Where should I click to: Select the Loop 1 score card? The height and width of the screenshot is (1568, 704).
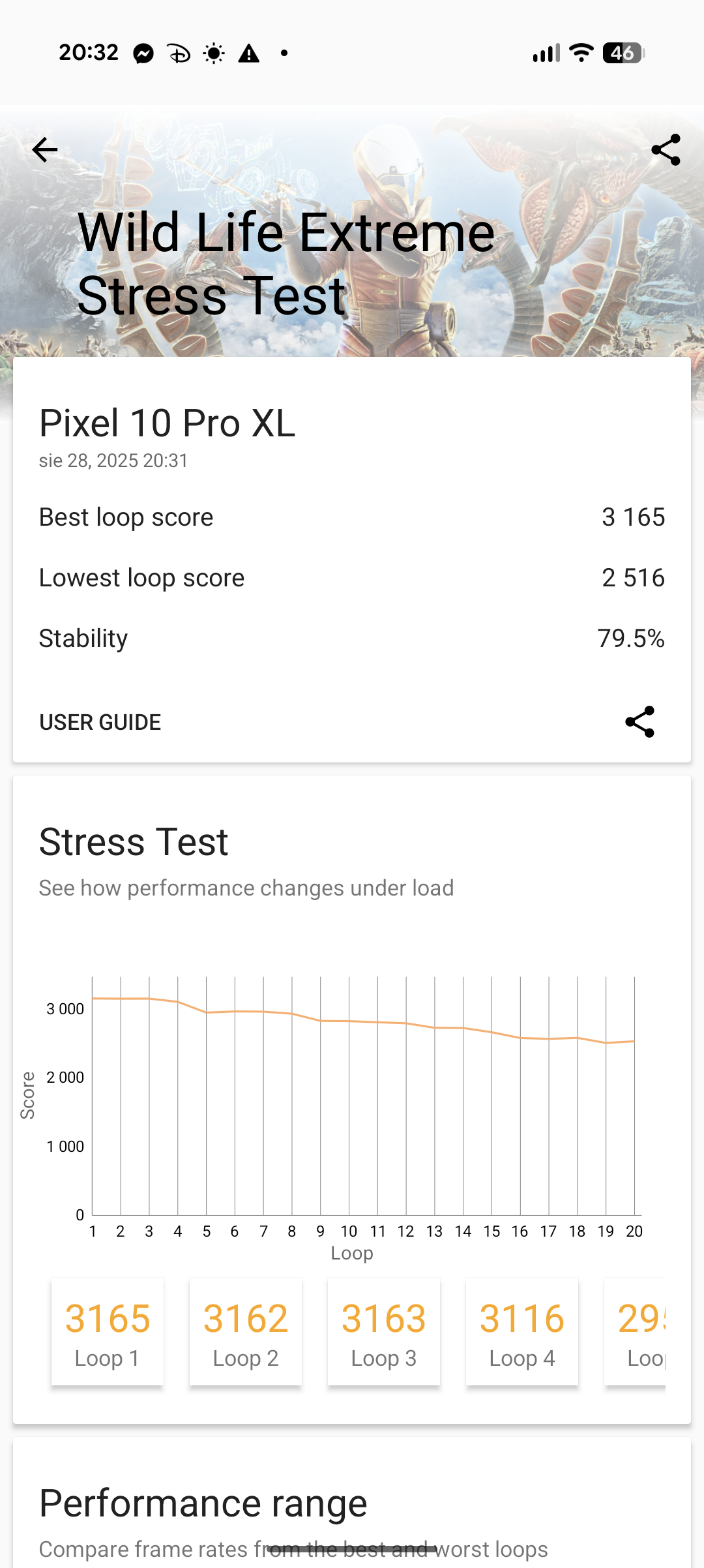[x=108, y=1332]
